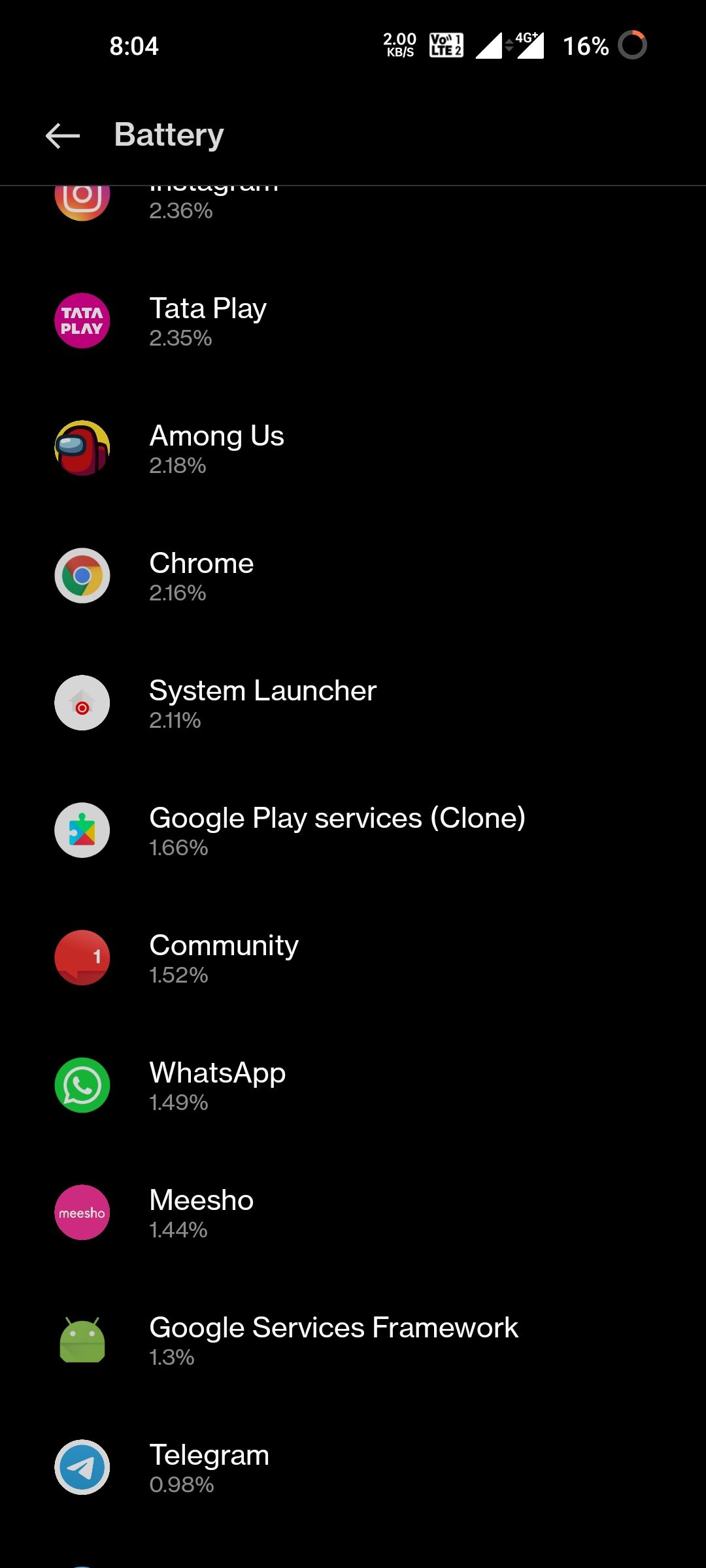The width and height of the screenshot is (706, 1568).
Task: Go back from Battery screen
Action: [x=63, y=136]
